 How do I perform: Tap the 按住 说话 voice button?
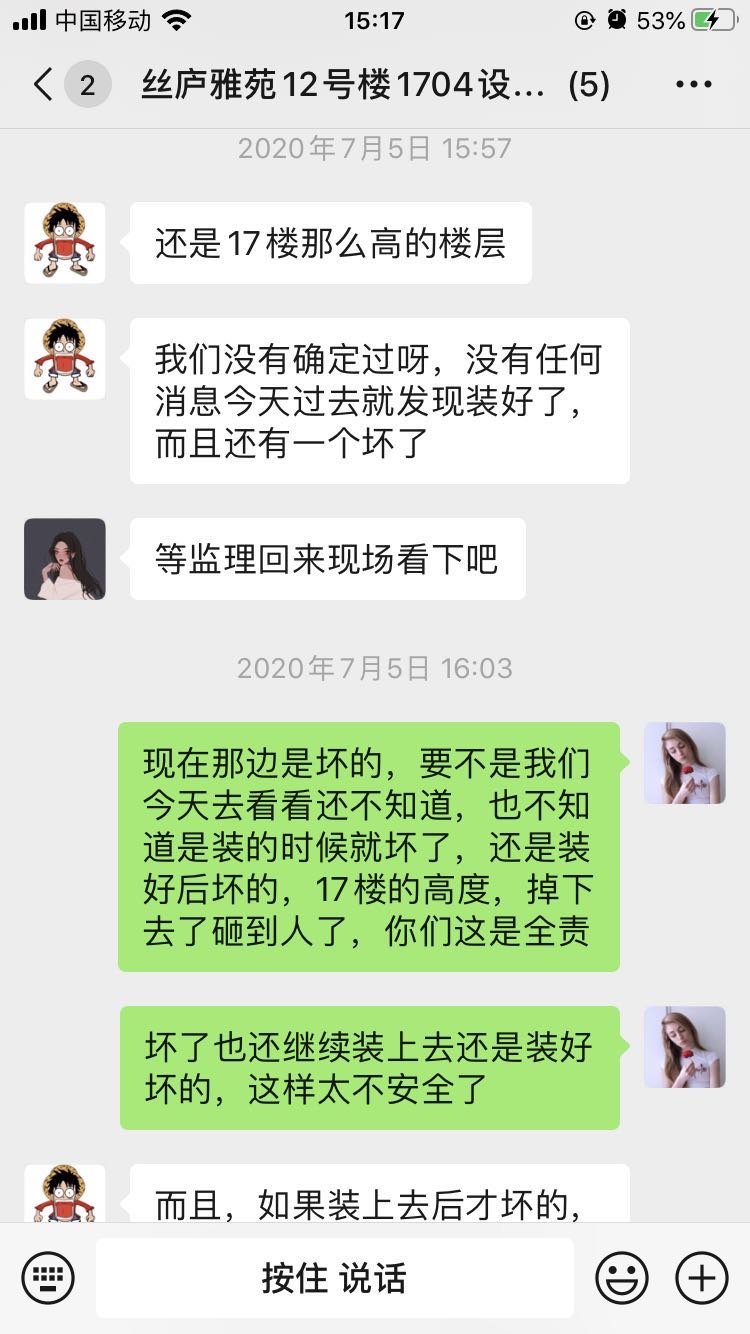coord(334,1277)
